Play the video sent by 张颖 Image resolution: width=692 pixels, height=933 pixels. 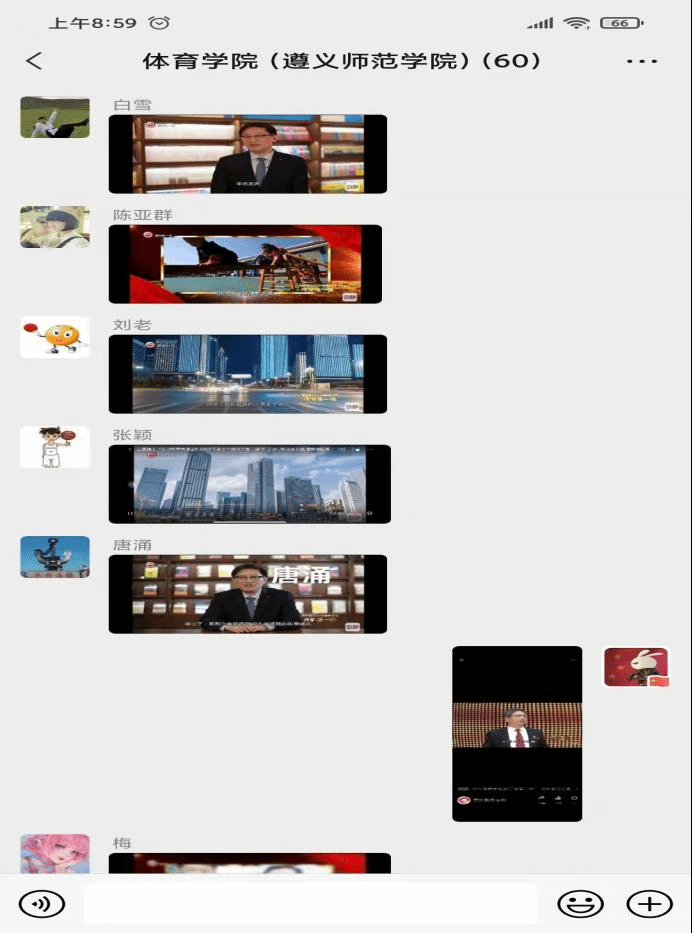pos(249,484)
